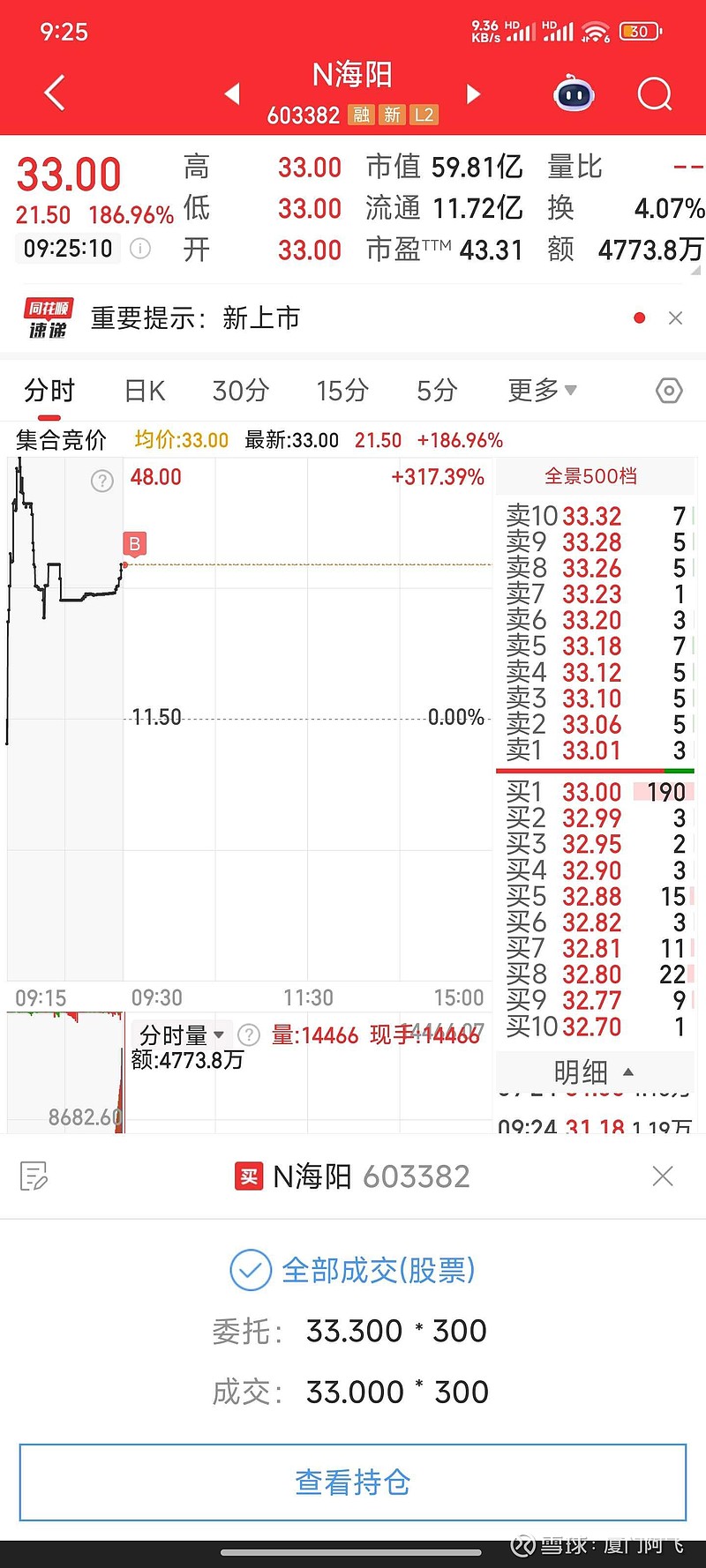The width and height of the screenshot is (706, 1568).
Task: Switch to the previous stock arrow
Action: click(x=232, y=93)
